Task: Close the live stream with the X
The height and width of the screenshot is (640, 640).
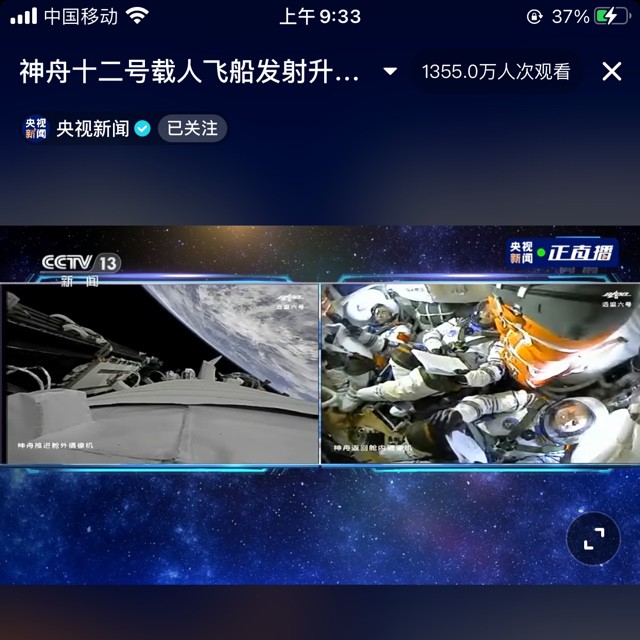Action: tap(611, 71)
